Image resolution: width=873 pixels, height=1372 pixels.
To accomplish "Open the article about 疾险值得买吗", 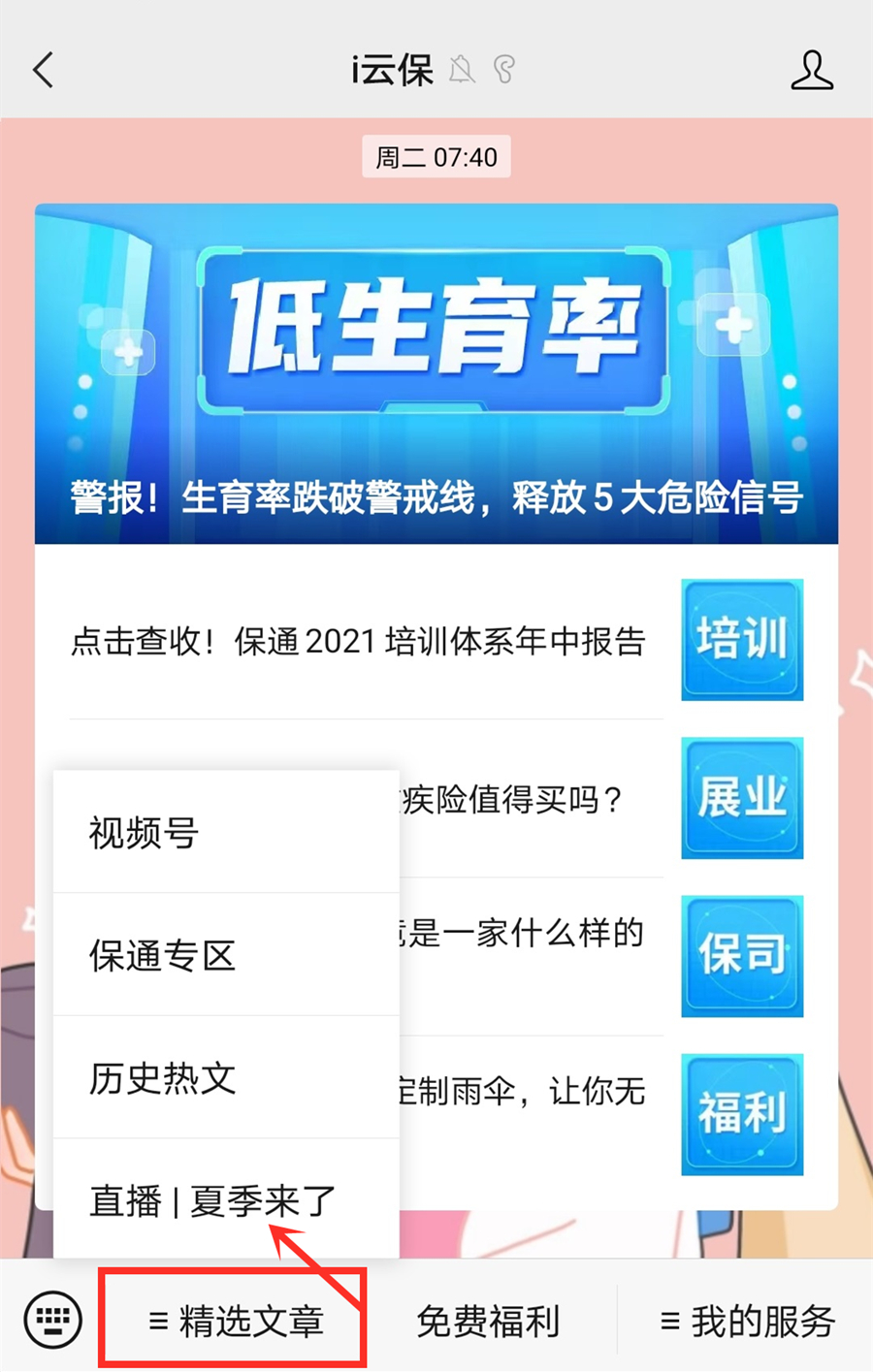I will [524, 800].
